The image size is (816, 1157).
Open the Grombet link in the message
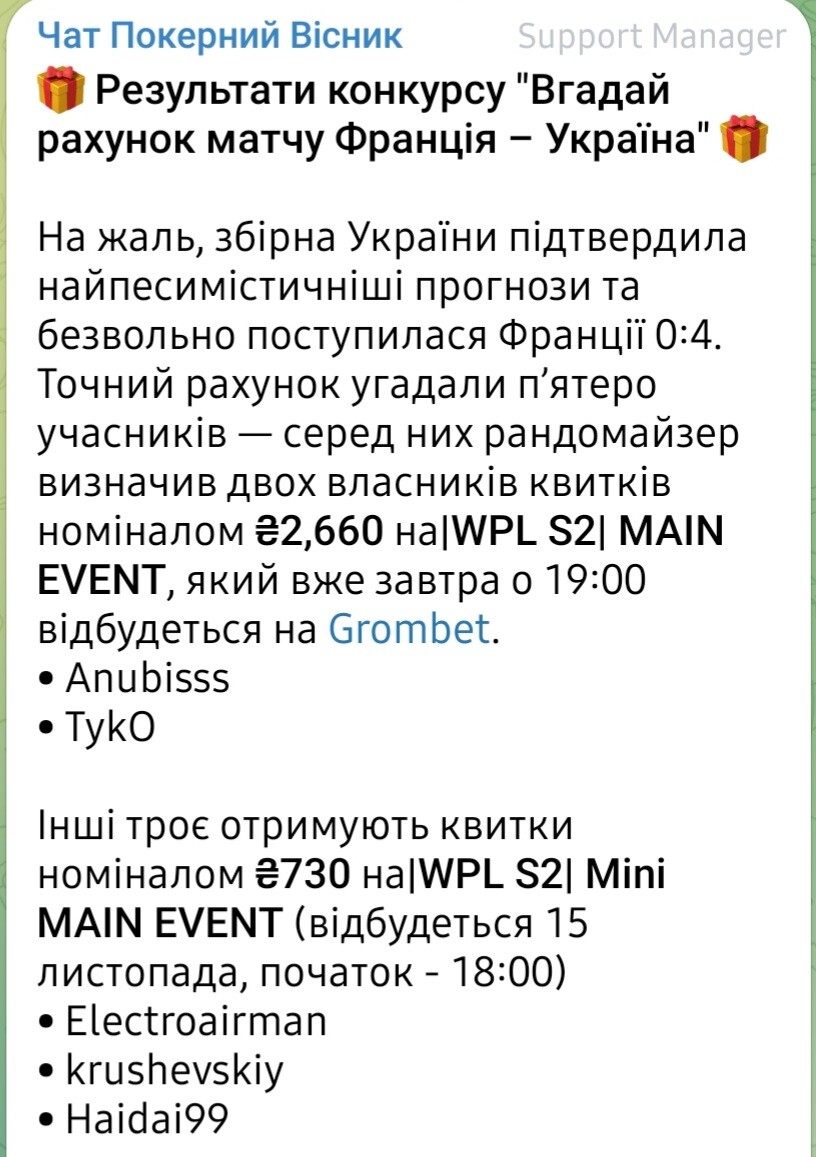click(x=409, y=630)
